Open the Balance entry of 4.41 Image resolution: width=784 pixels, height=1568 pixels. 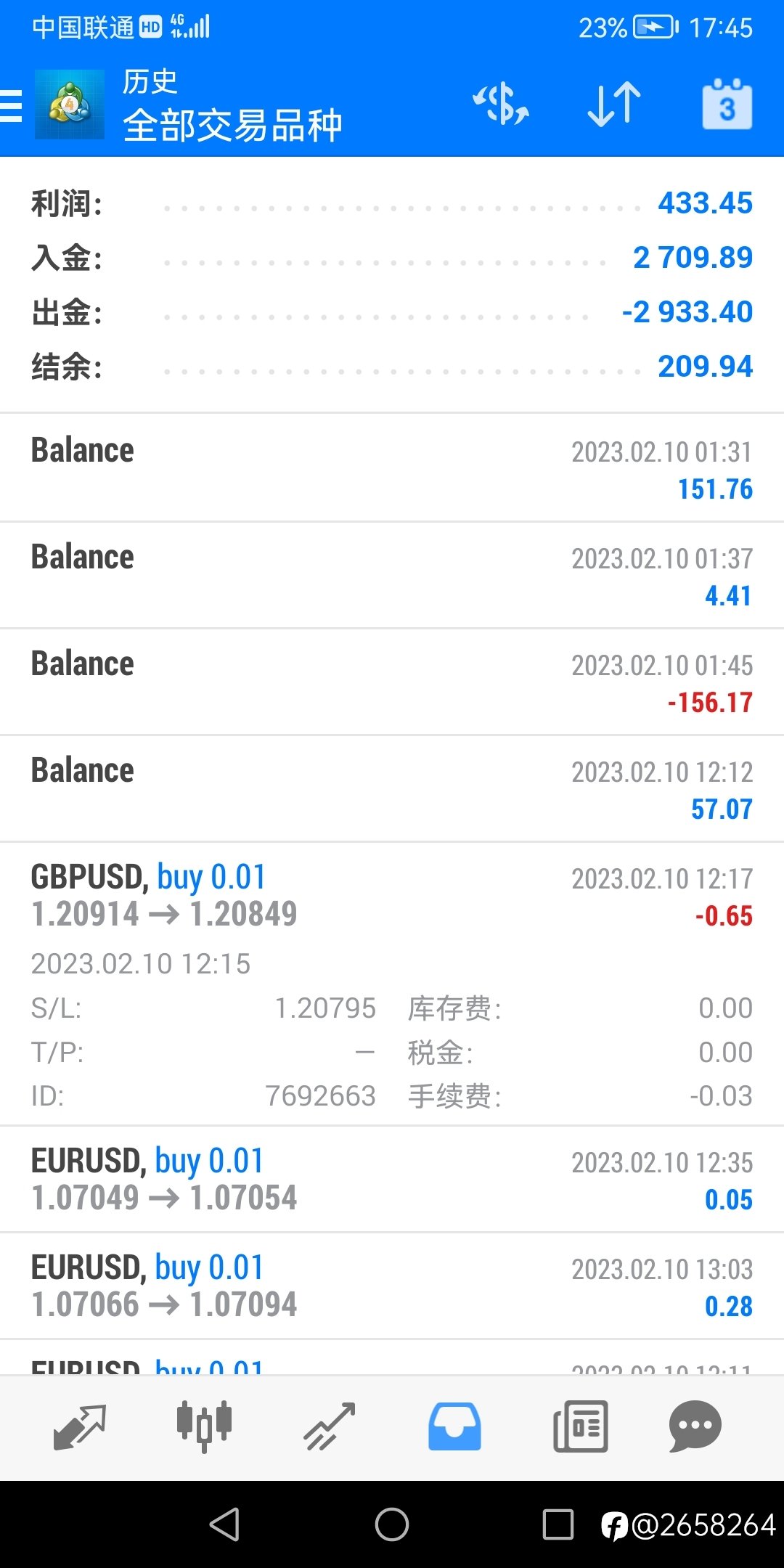392,575
